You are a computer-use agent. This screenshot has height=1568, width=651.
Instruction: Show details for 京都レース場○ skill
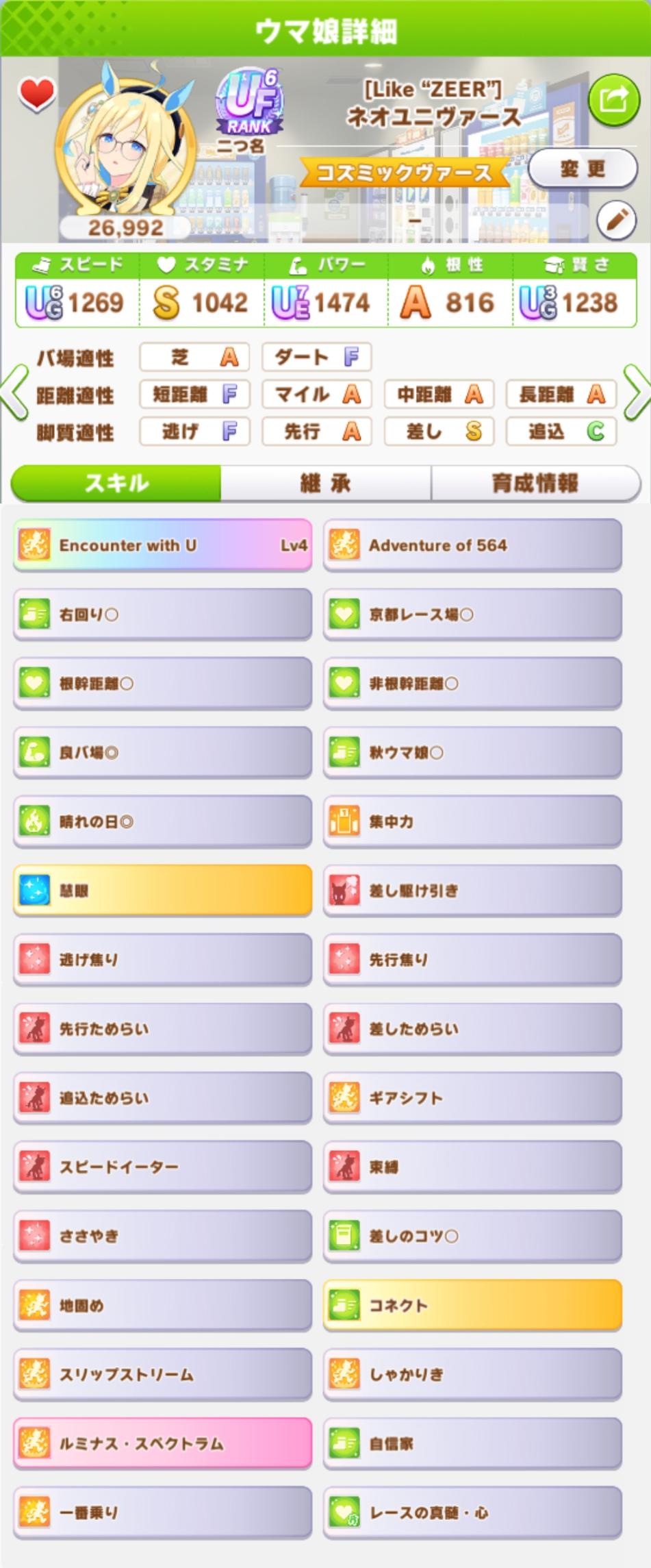pyautogui.click(x=472, y=614)
